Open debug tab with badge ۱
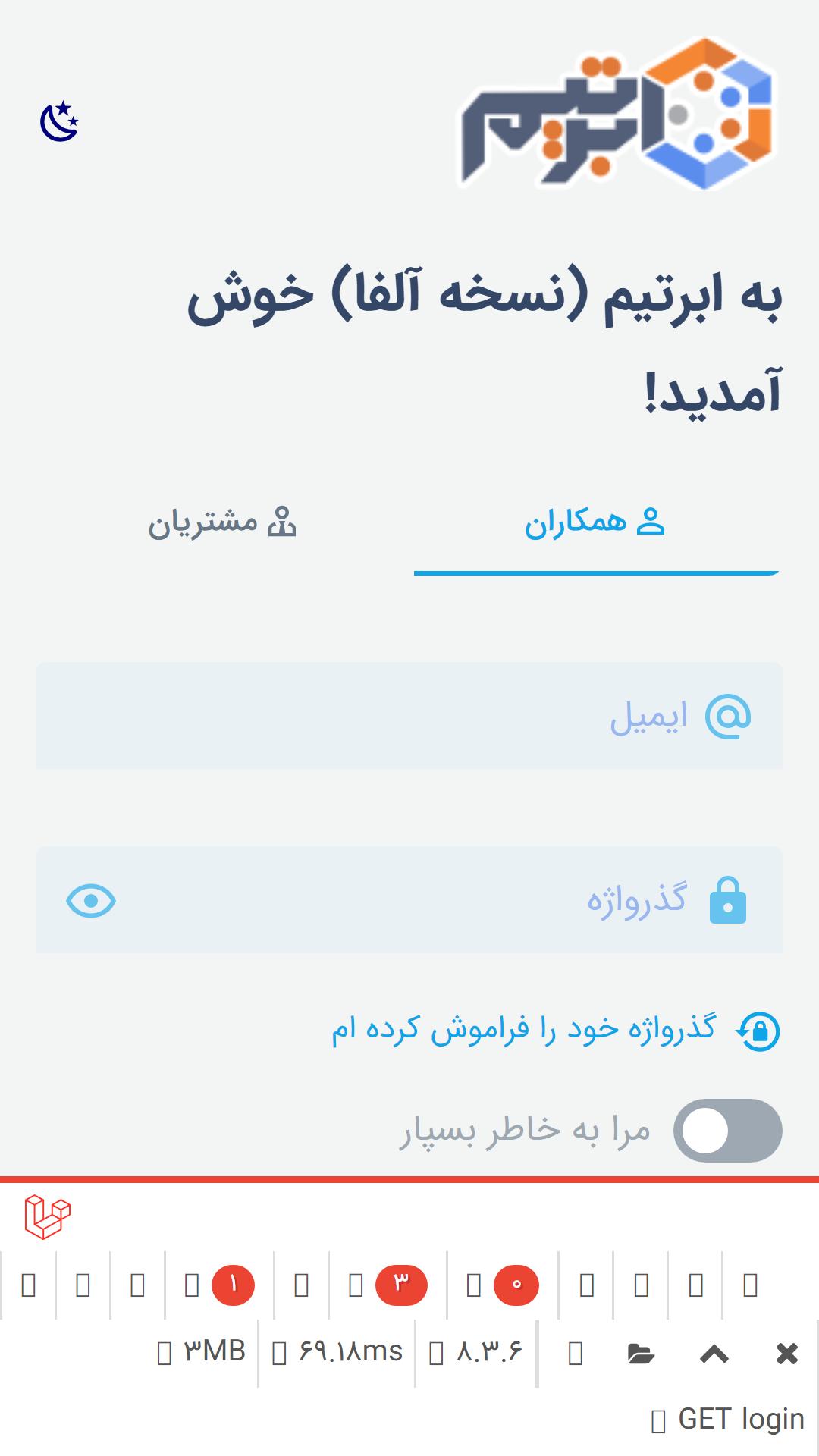819x1456 pixels. tap(220, 1285)
